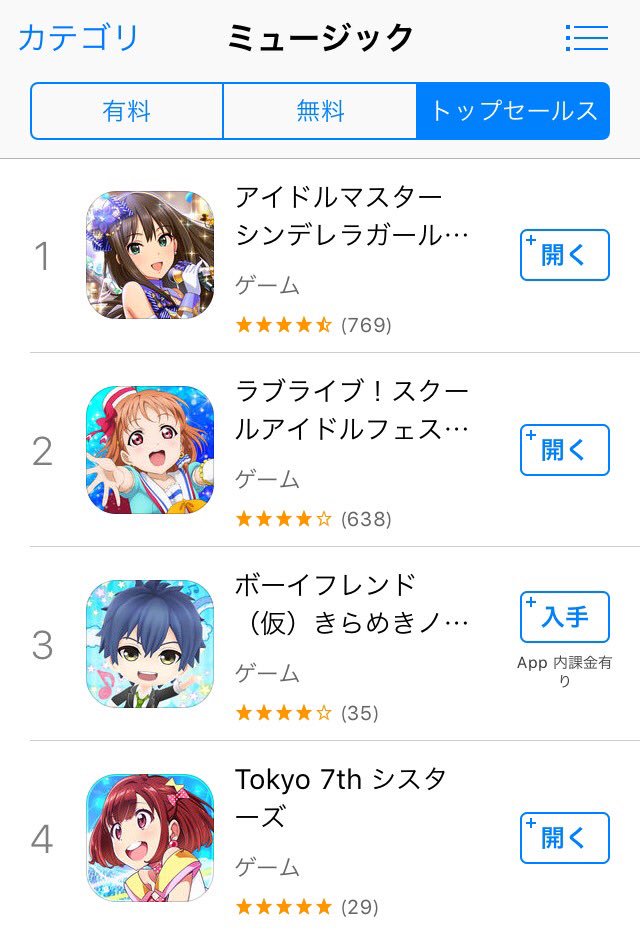The image size is (640, 934).
Task: Go back to カテゴリ
Action: [x=78, y=38]
